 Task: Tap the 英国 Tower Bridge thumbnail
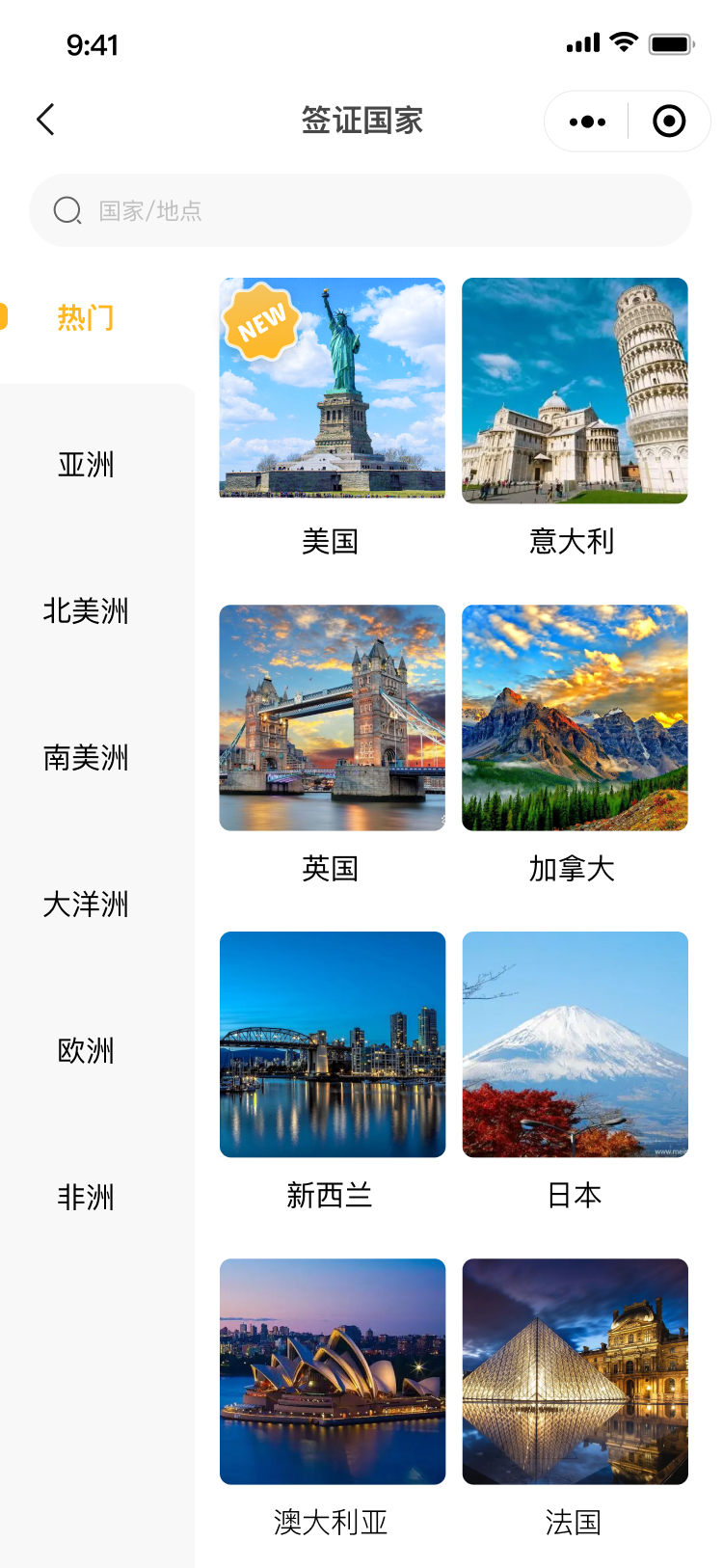coord(332,716)
